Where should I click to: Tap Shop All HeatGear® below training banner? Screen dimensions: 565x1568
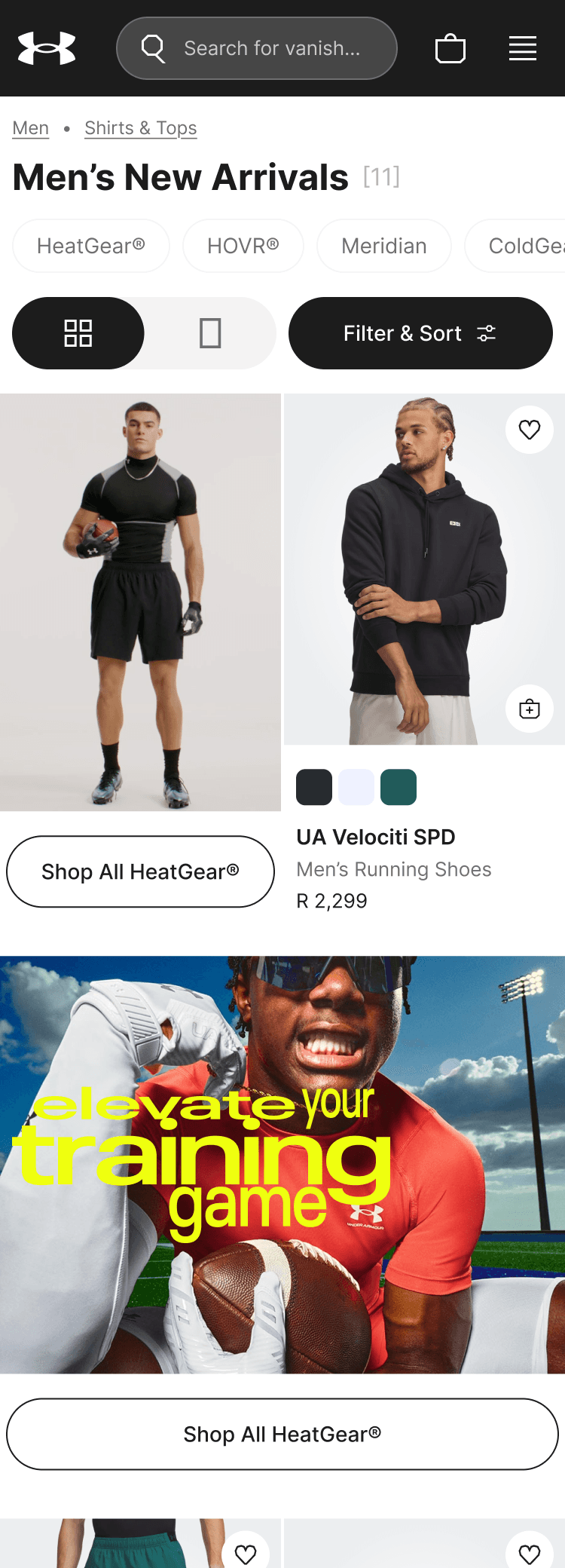tap(282, 1434)
